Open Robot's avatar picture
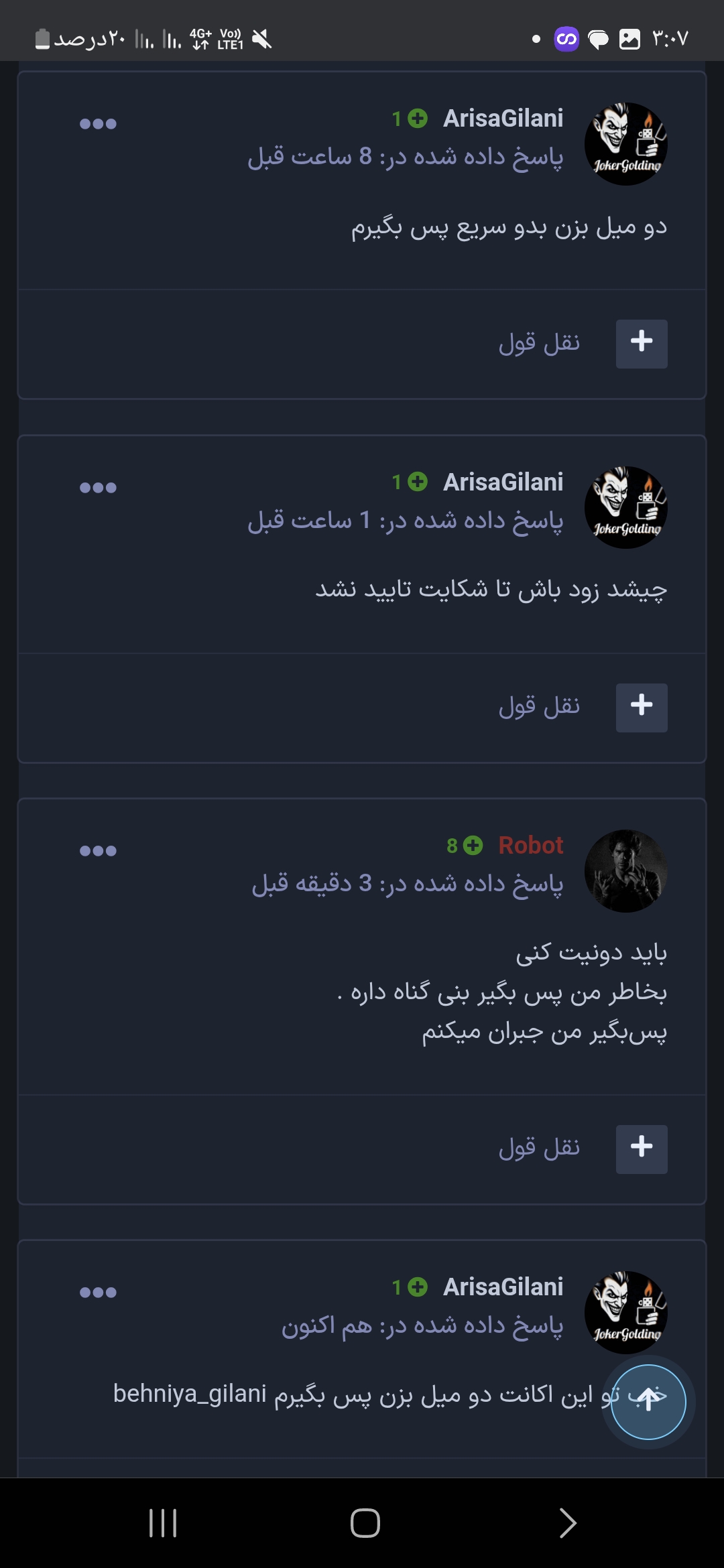Screen dimensions: 724x1568 pyautogui.click(x=625, y=871)
